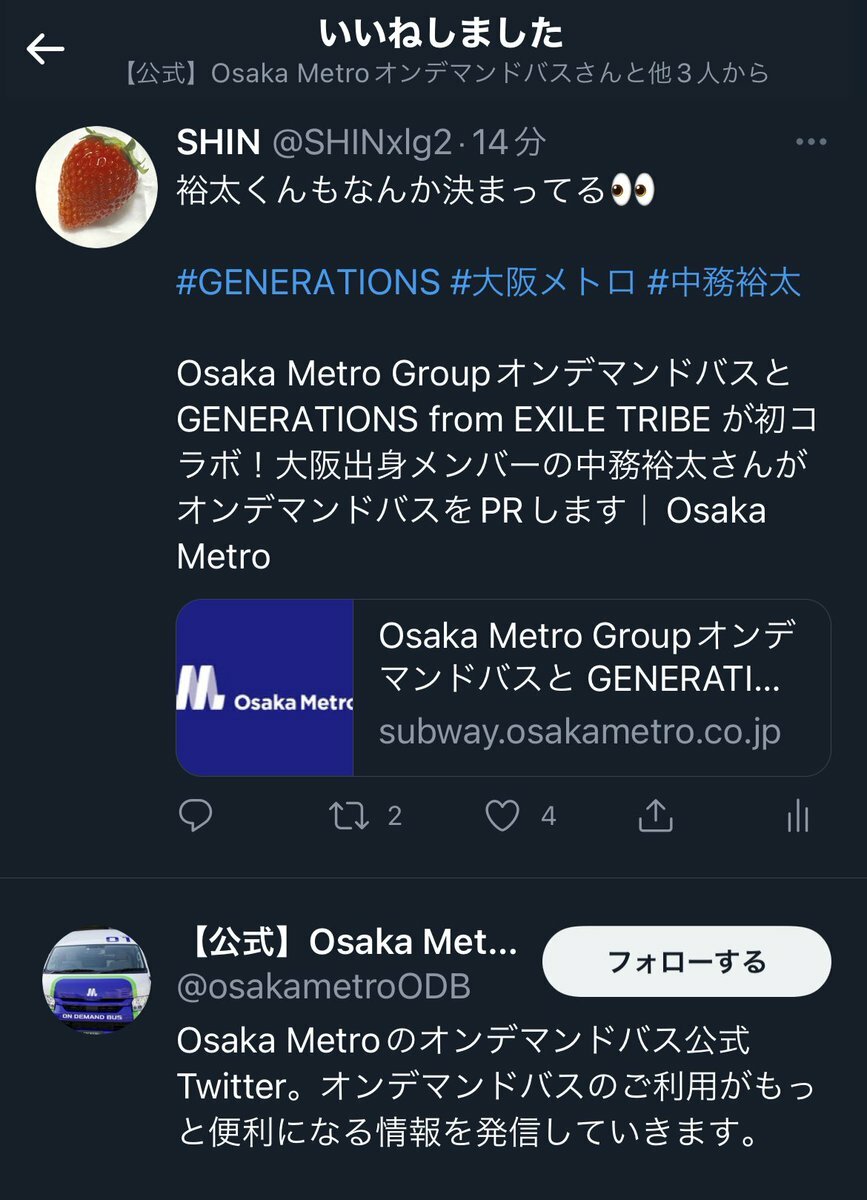Reply to SHIN's tweet

tap(196, 817)
